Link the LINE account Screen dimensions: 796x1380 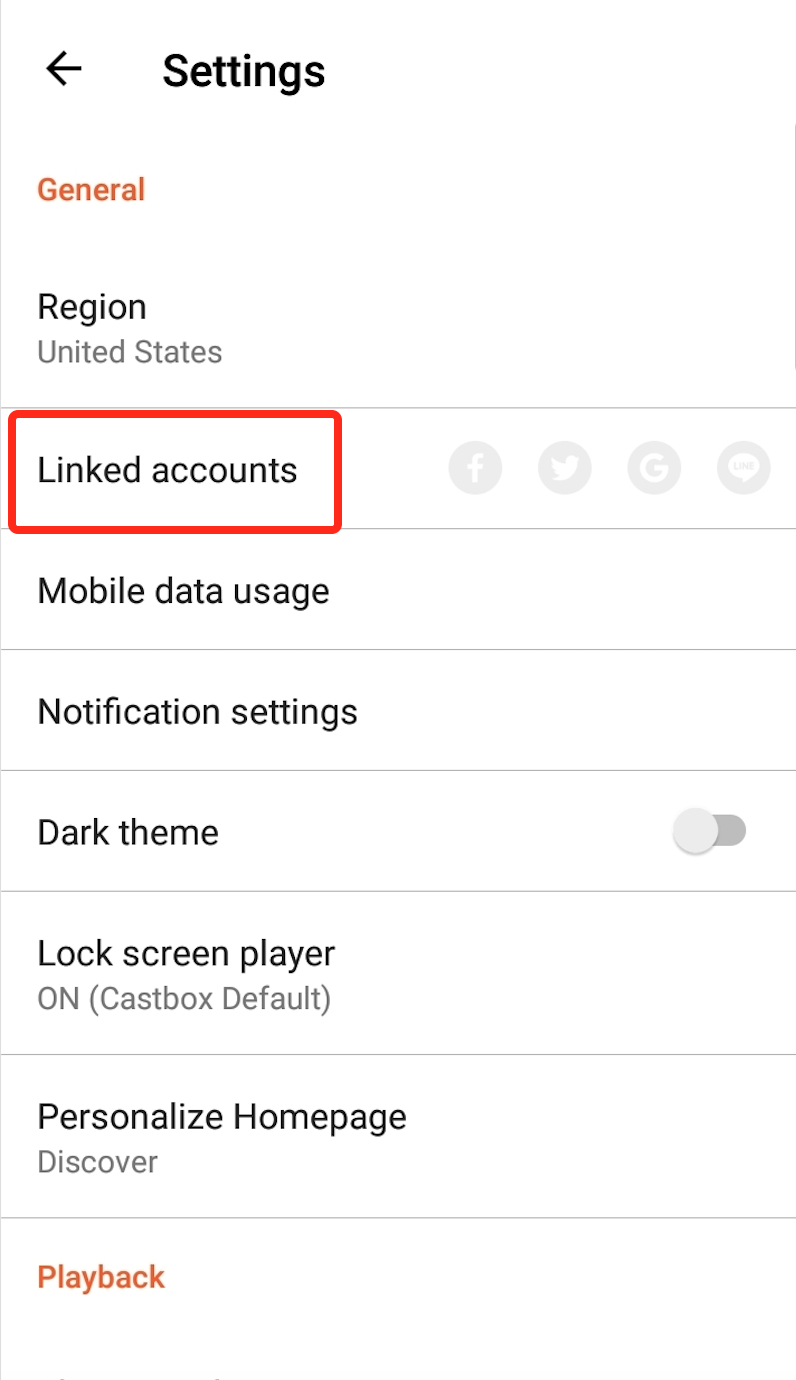pyautogui.click(x=744, y=468)
